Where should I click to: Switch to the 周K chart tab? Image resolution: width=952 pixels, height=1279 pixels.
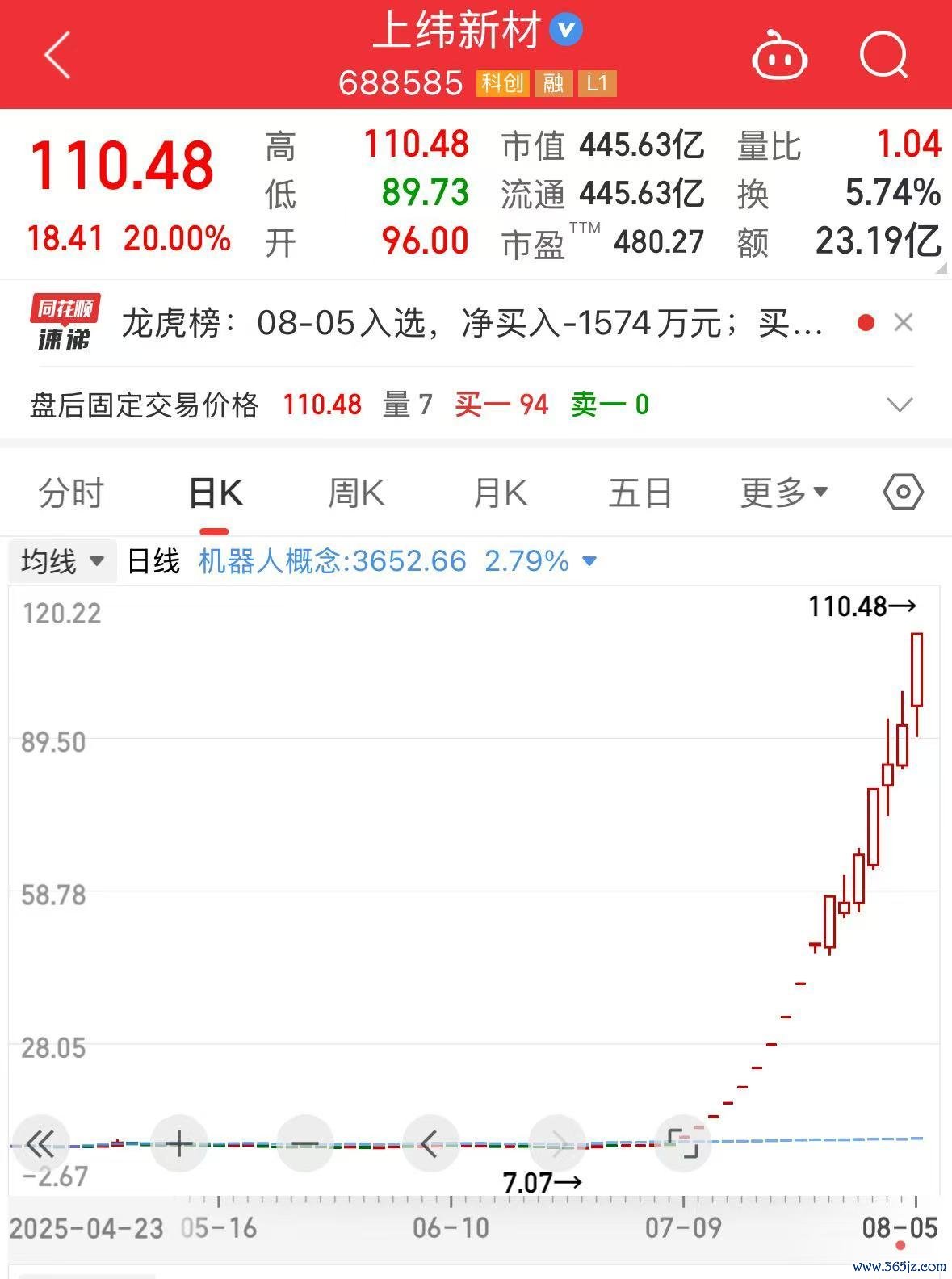click(x=356, y=493)
